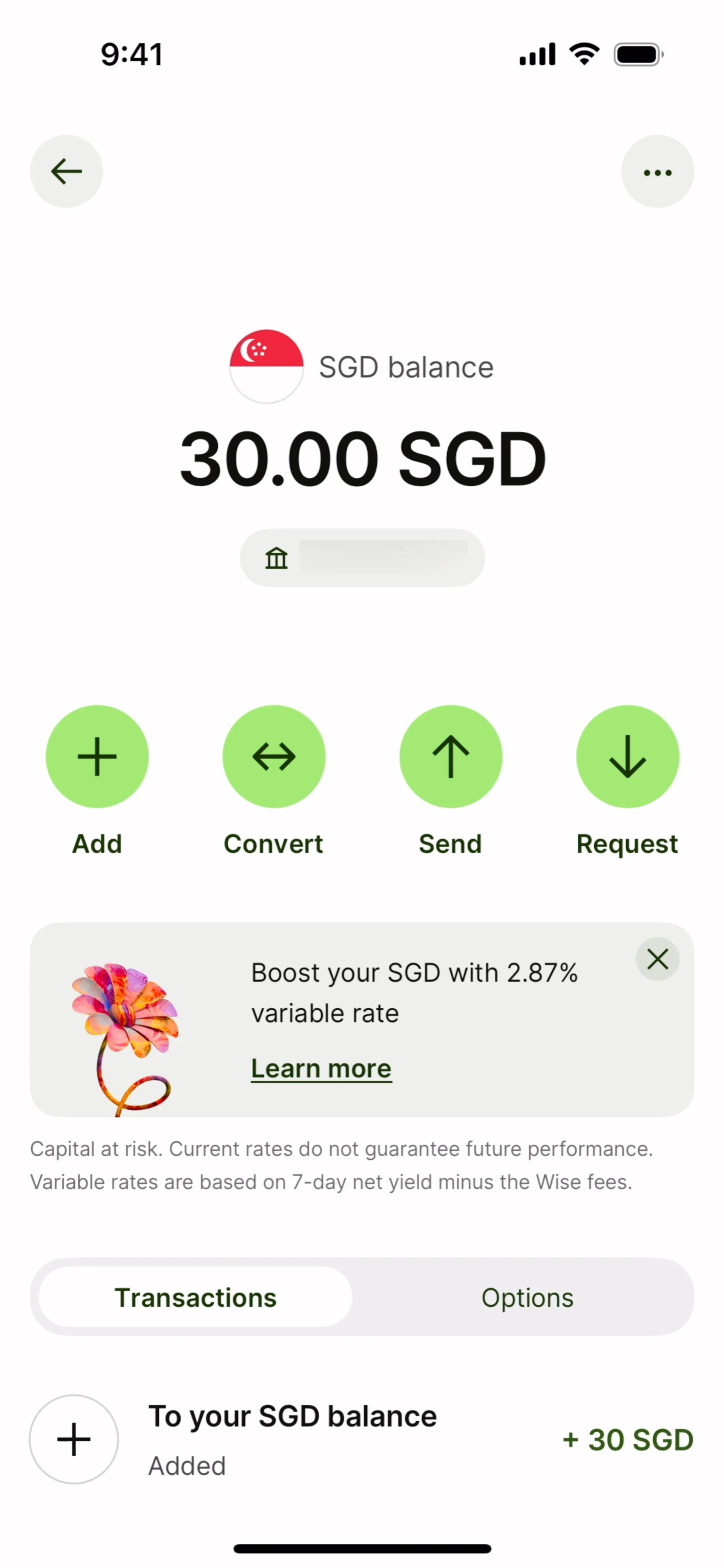Open the bank account details pill
The image size is (724, 1568).
pos(362,558)
